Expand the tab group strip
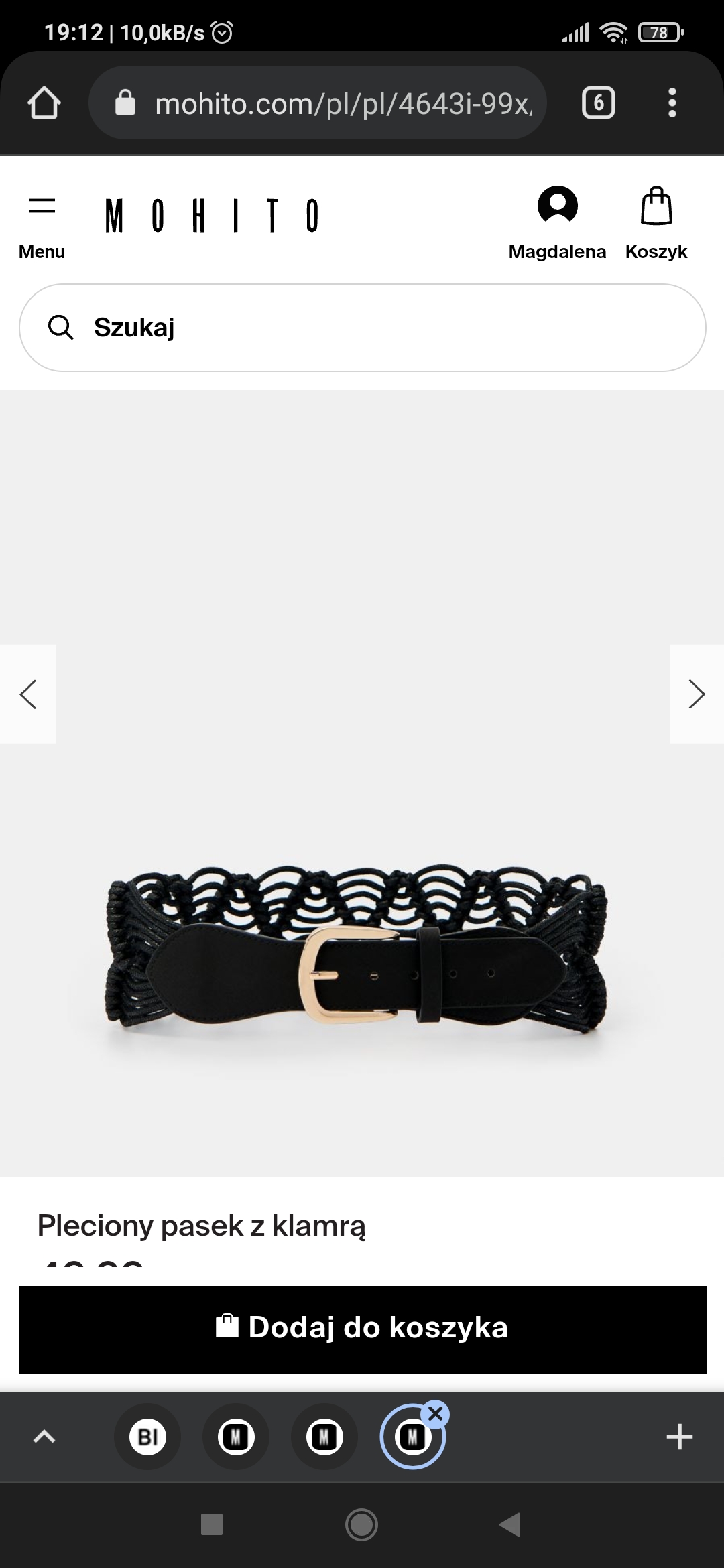 pos(44,1437)
